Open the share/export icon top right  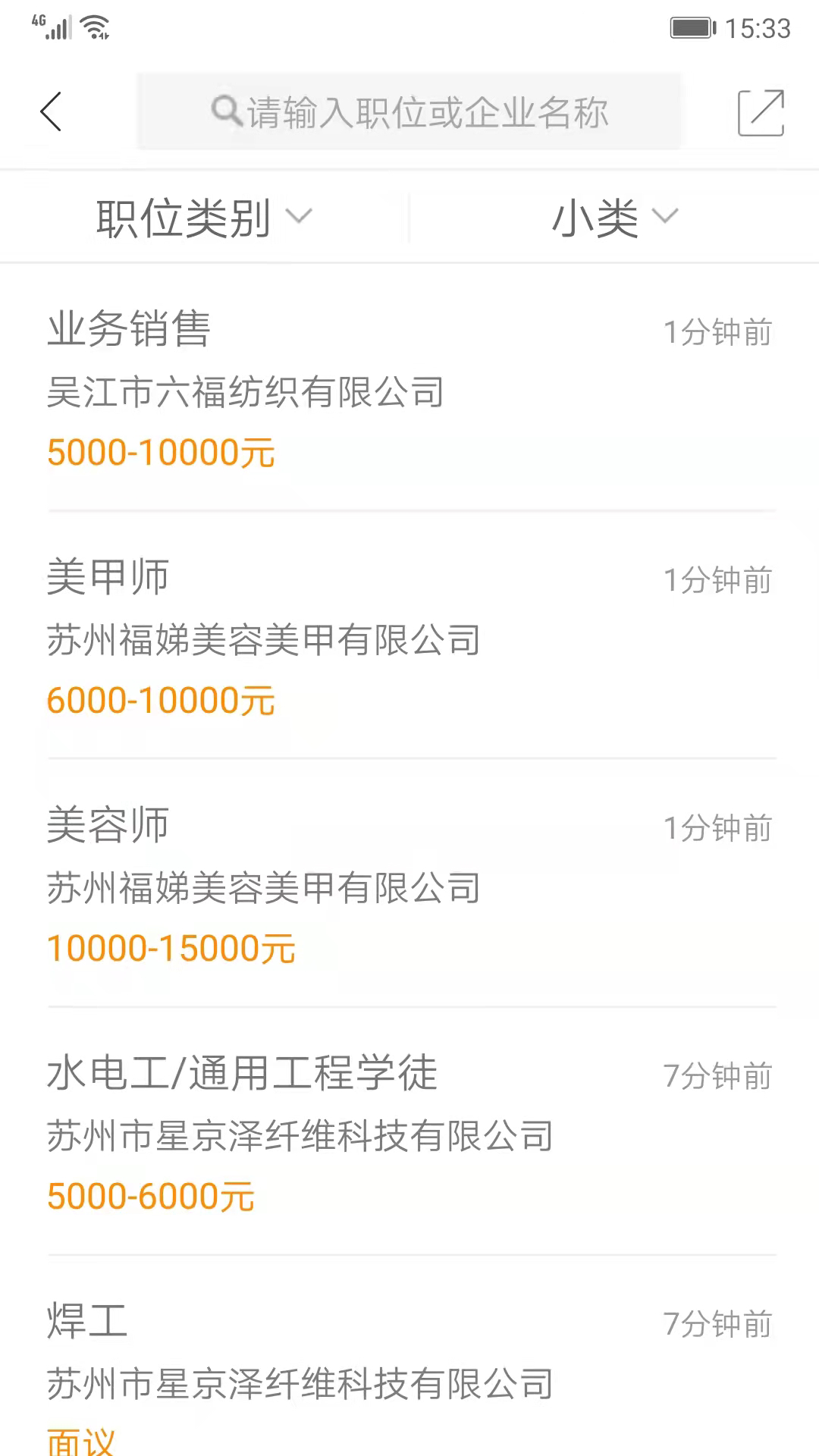[x=761, y=111]
